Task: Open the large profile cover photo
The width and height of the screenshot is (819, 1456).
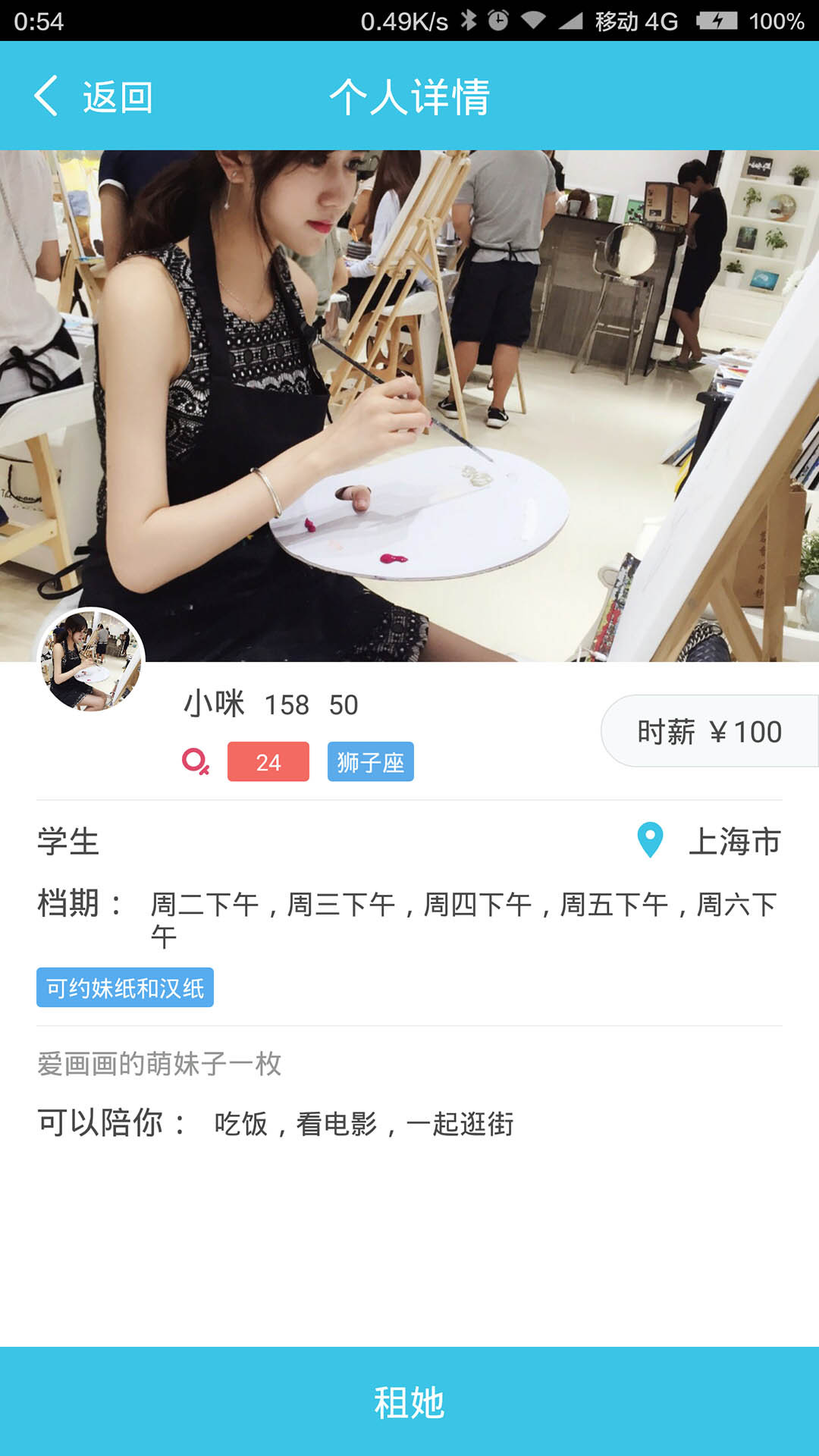Action: point(409,406)
